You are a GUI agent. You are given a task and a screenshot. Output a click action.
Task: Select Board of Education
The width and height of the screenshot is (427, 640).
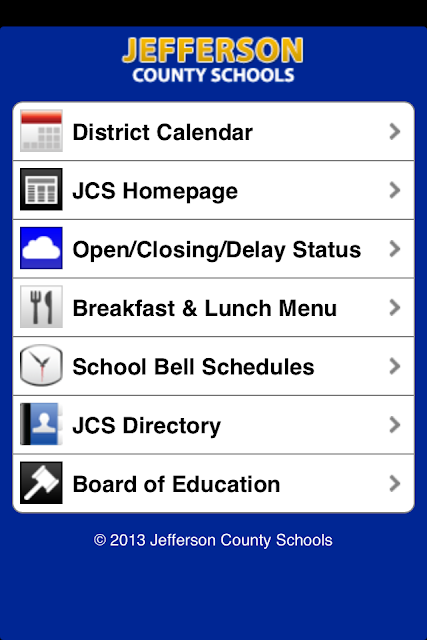pyautogui.click(x=214, y=484)
